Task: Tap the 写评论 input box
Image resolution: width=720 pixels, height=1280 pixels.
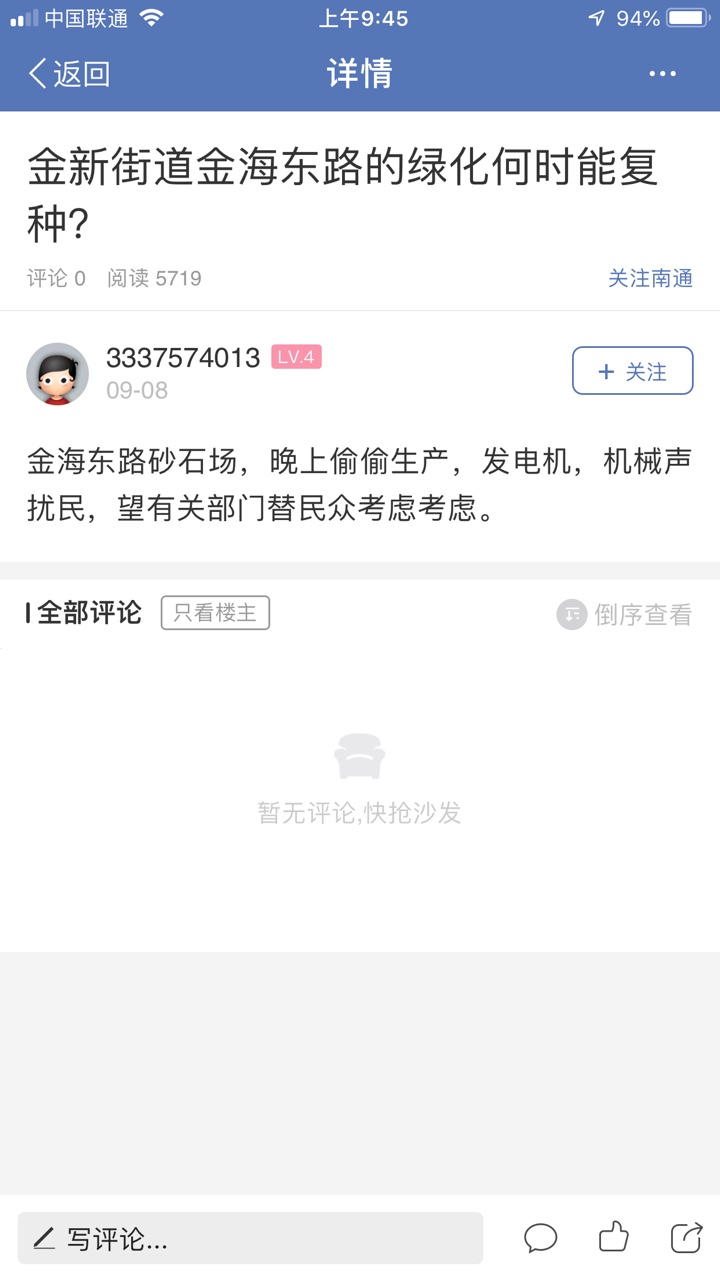Action: (250, 1239)
